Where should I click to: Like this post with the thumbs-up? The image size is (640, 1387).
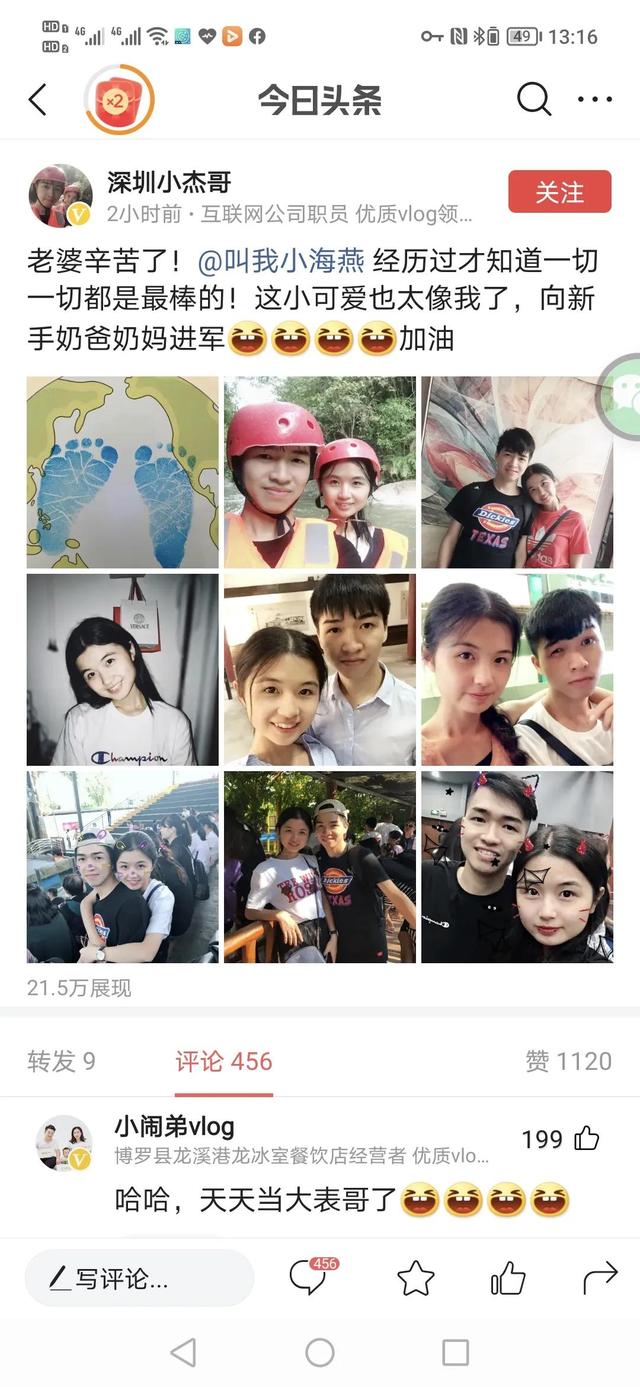(507, 1278)
